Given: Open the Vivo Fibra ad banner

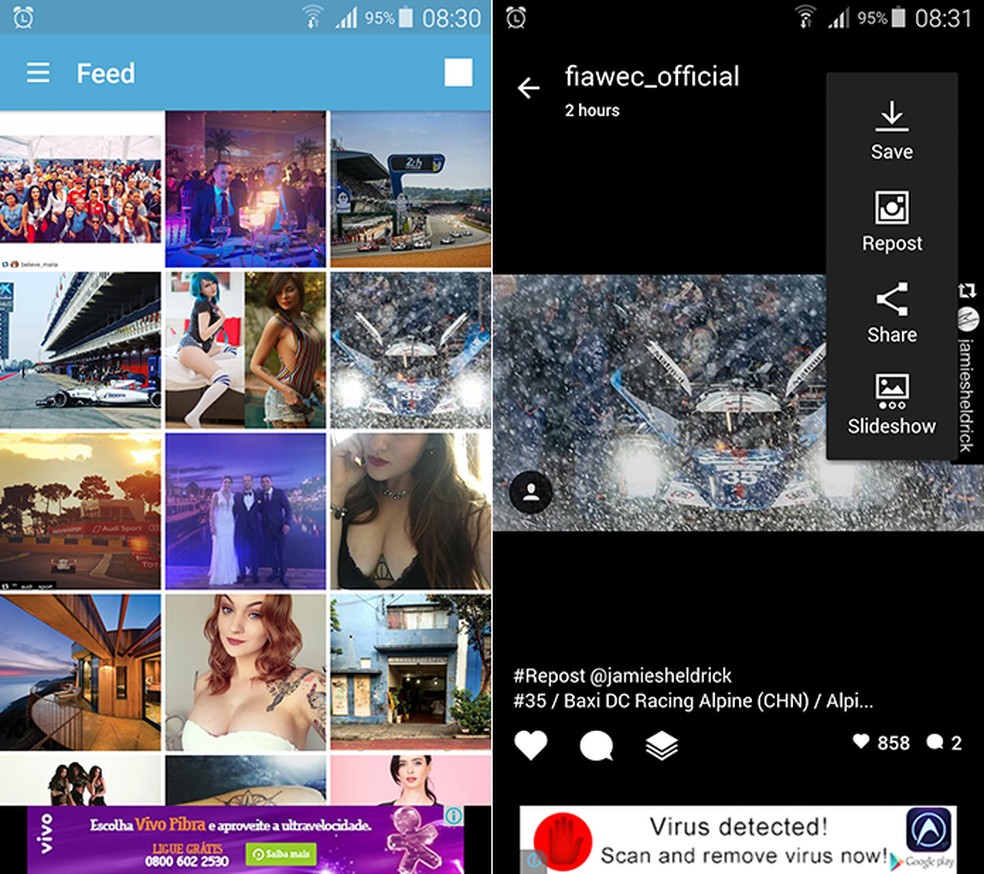Looking at the screenshot, I should tap(246, 840).
